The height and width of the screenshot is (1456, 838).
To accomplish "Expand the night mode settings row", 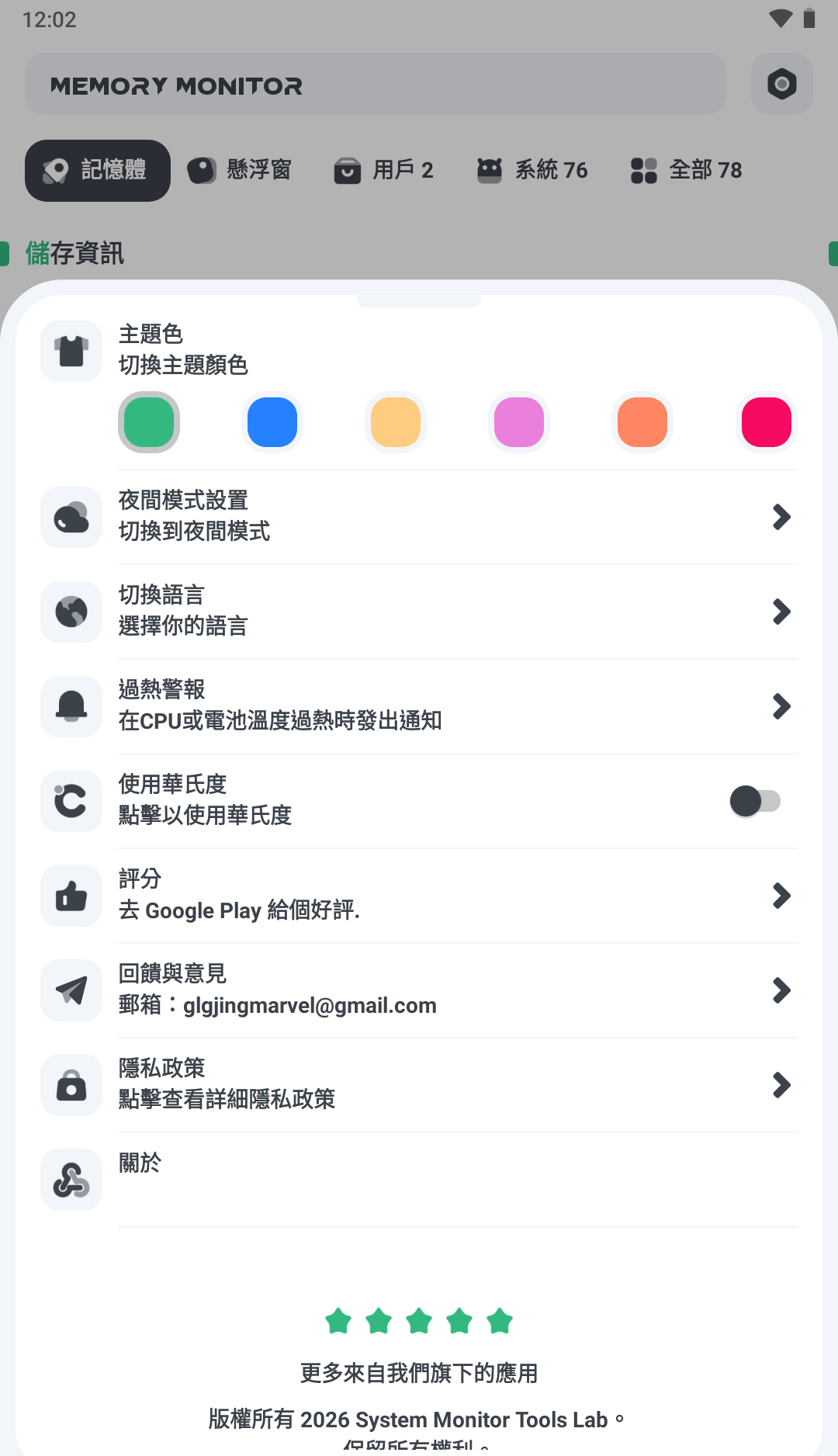I will click(x=781, y=516).
